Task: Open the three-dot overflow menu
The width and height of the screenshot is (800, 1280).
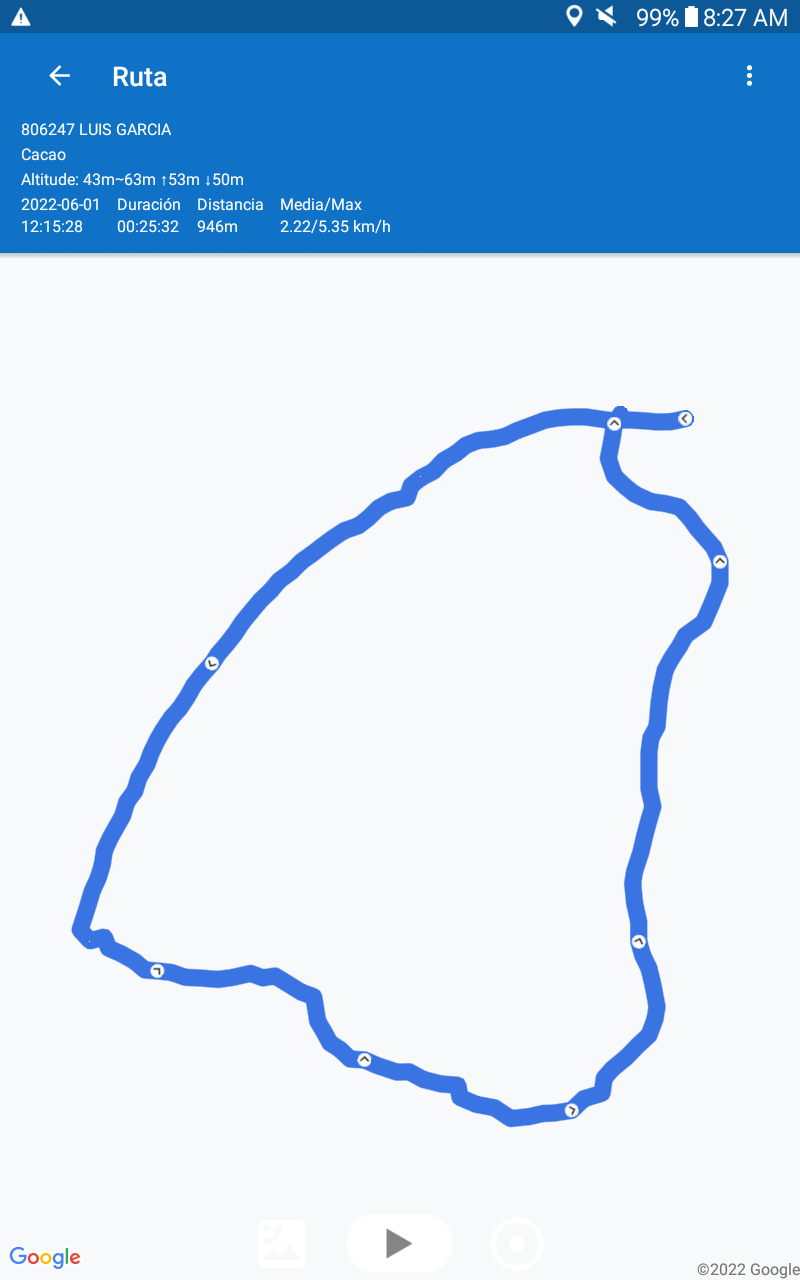Action: coord(749,76)
